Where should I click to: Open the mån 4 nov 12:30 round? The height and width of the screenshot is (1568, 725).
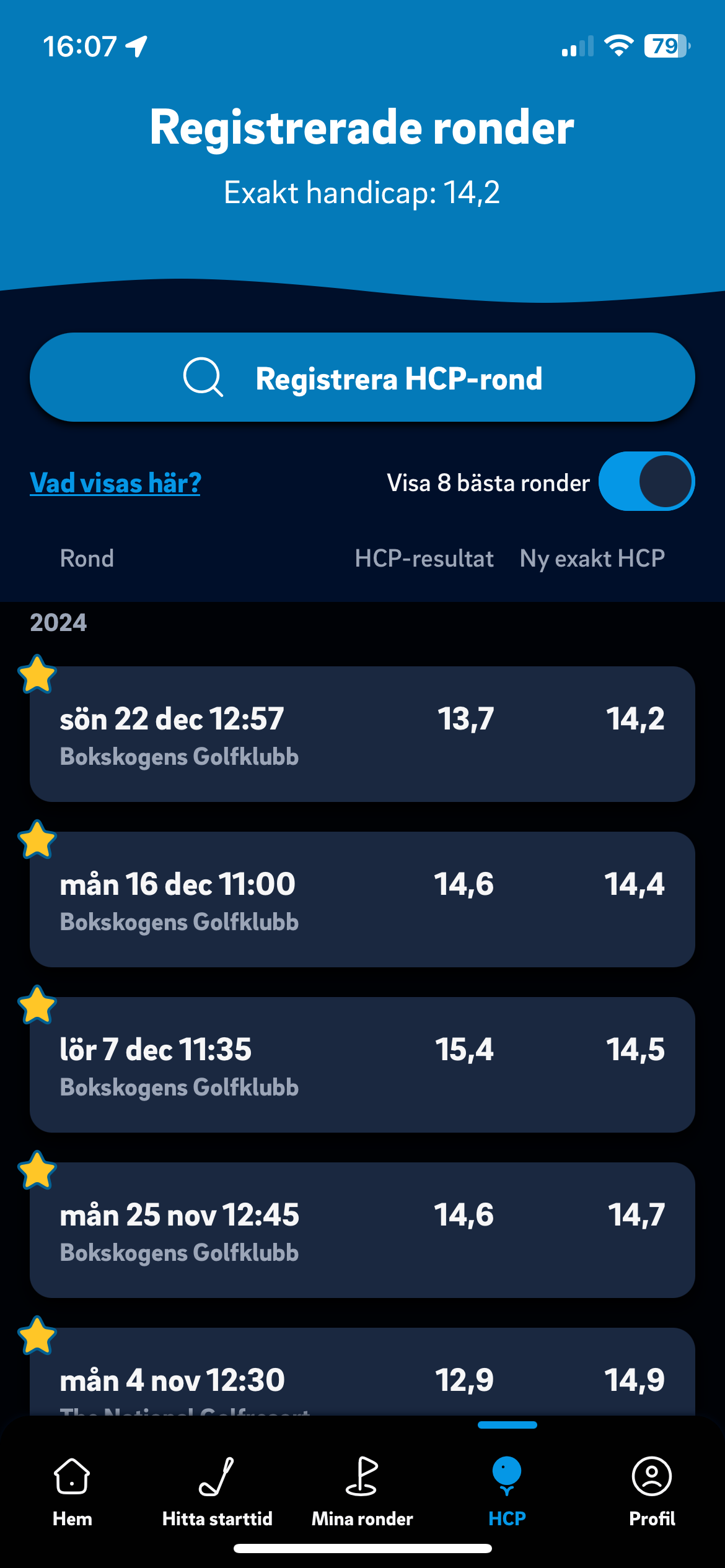pos(362,1372)
